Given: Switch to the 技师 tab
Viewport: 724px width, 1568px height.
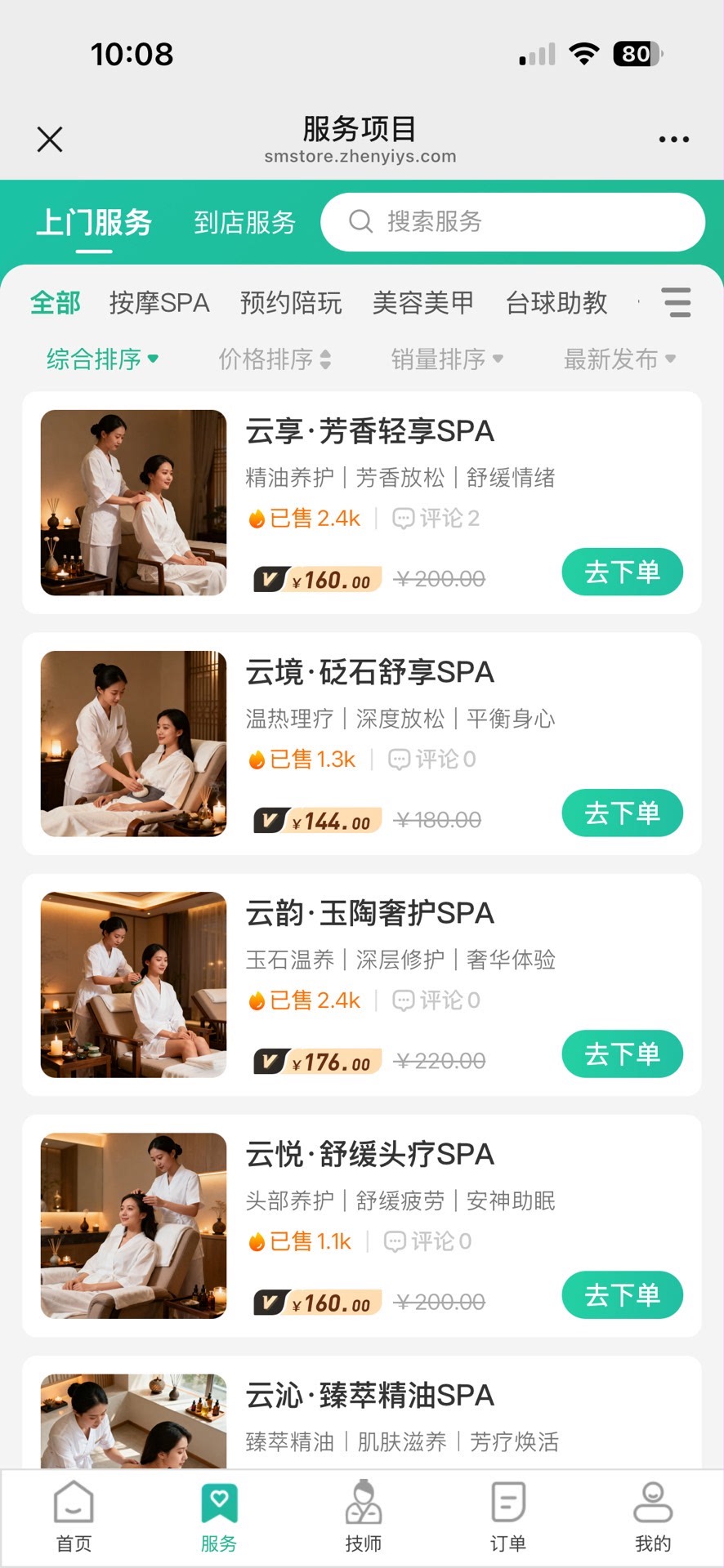Looking at the screenshot, I should [x=363, y=1517].
